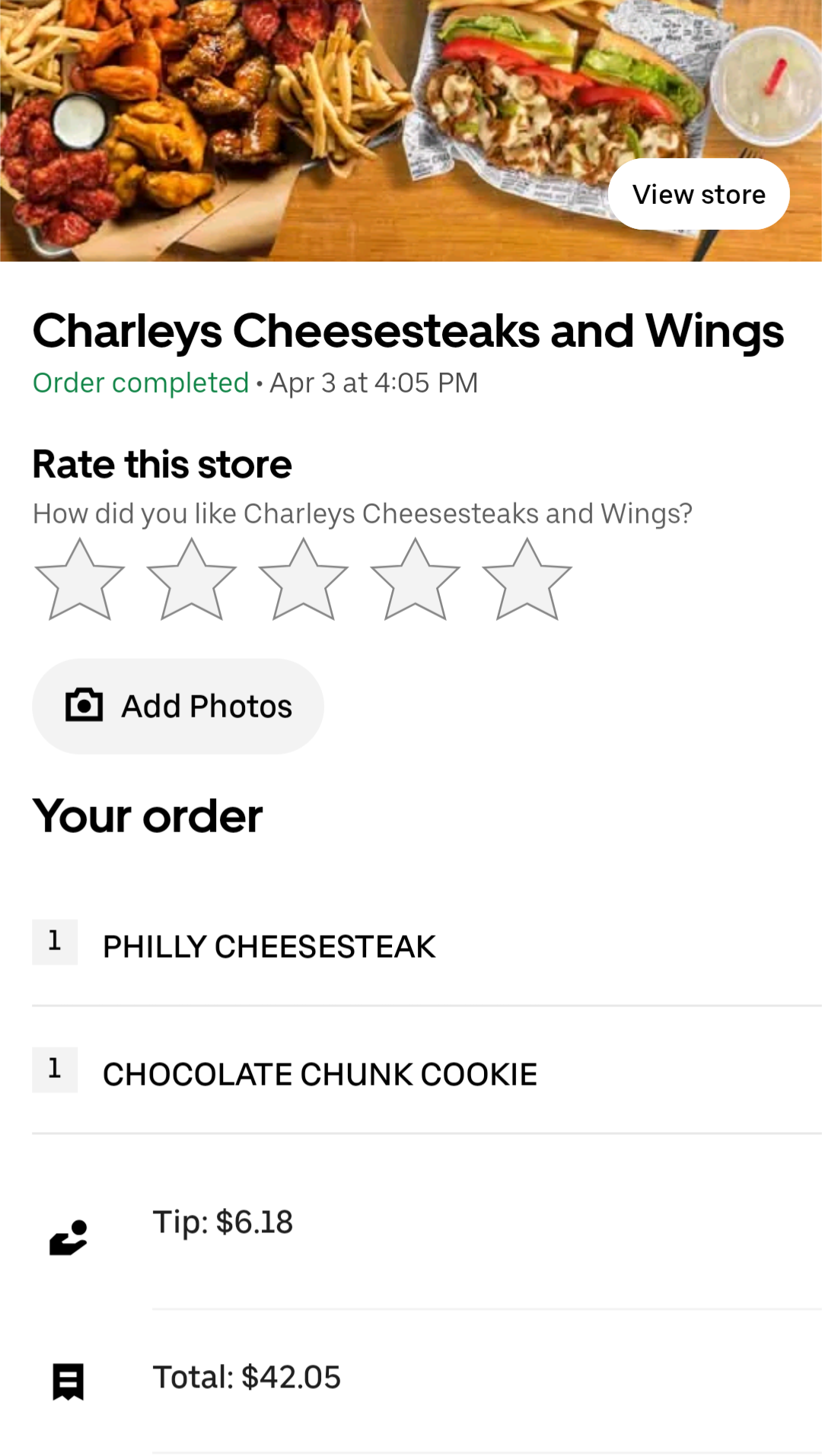This screenshot has height=1456, width=822.
Task: Select the third rating star
Action: click(304, 581)
